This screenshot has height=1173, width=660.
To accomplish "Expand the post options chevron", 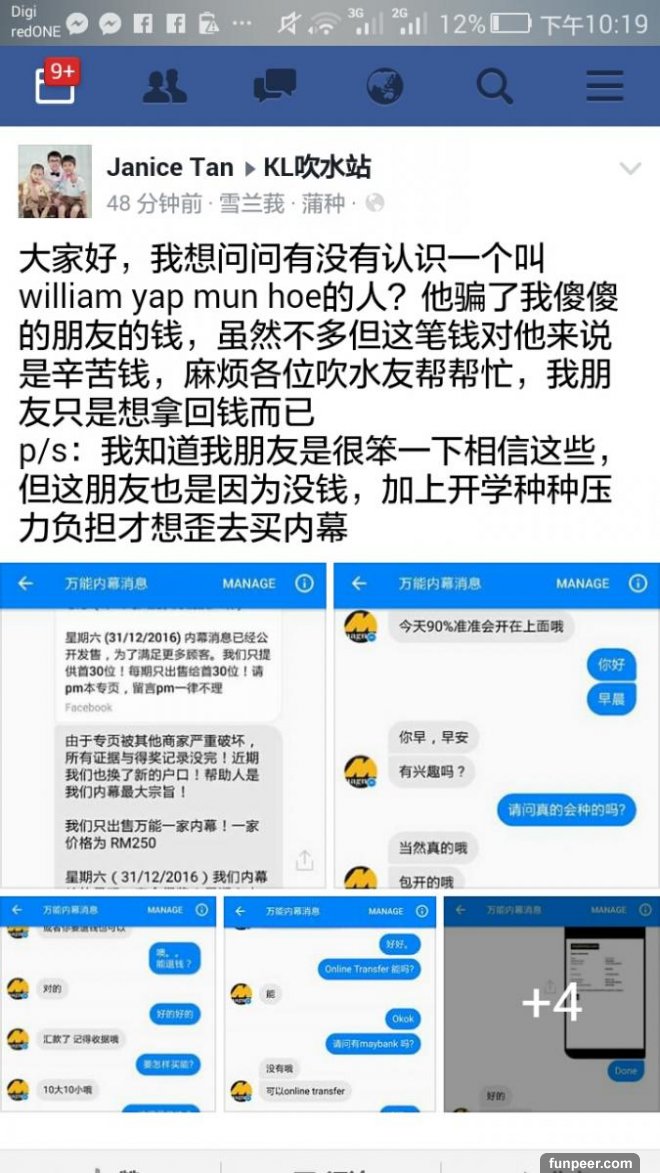I will tap(630, 168).
